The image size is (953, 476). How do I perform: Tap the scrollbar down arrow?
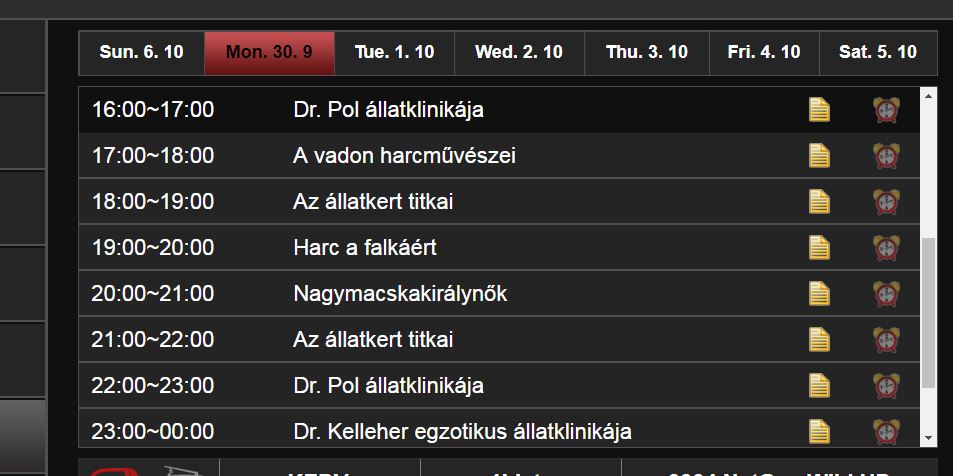click(928, 438)
